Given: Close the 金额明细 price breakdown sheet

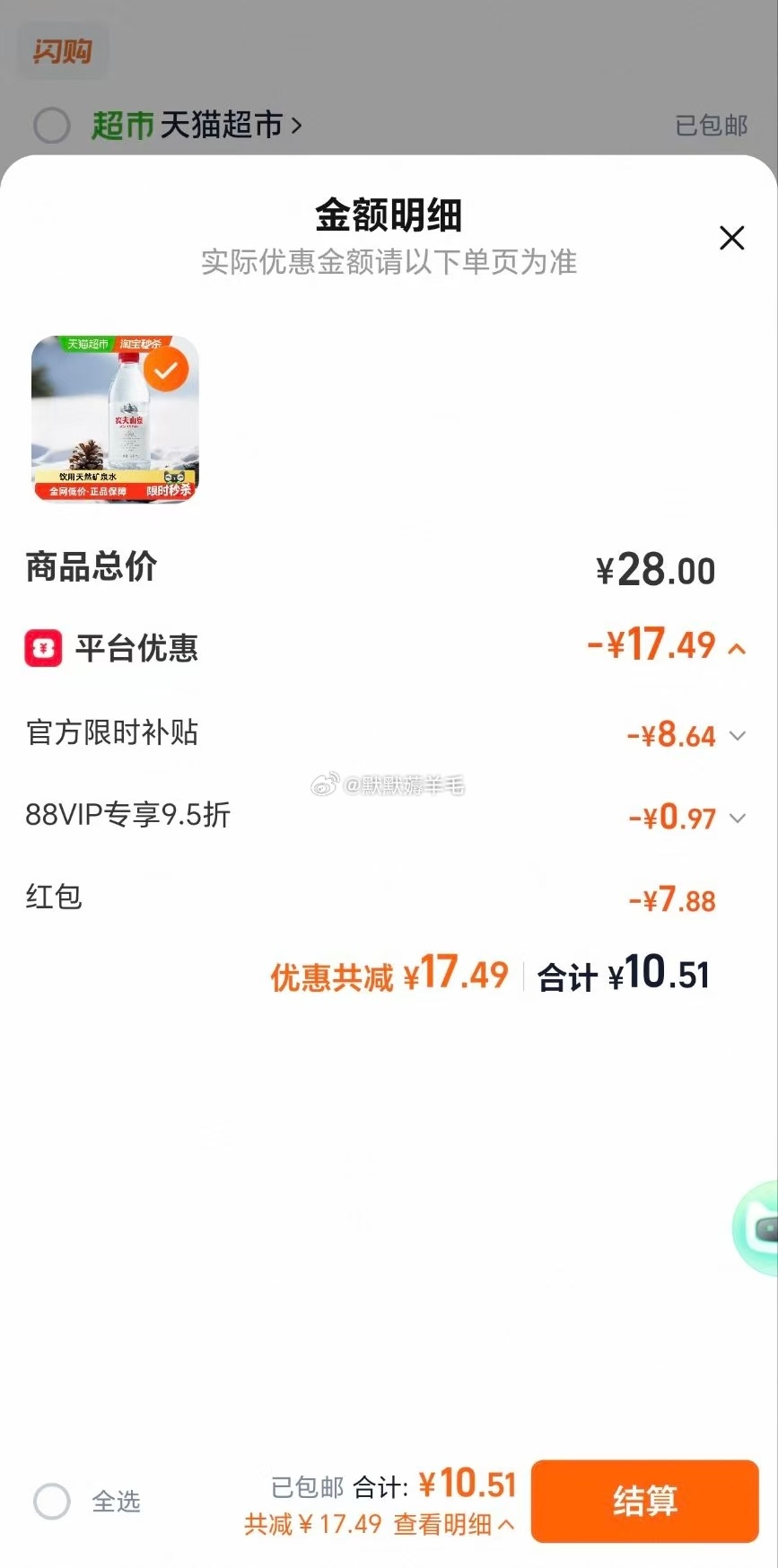Looking at the screenshot, I should point(732,238).
